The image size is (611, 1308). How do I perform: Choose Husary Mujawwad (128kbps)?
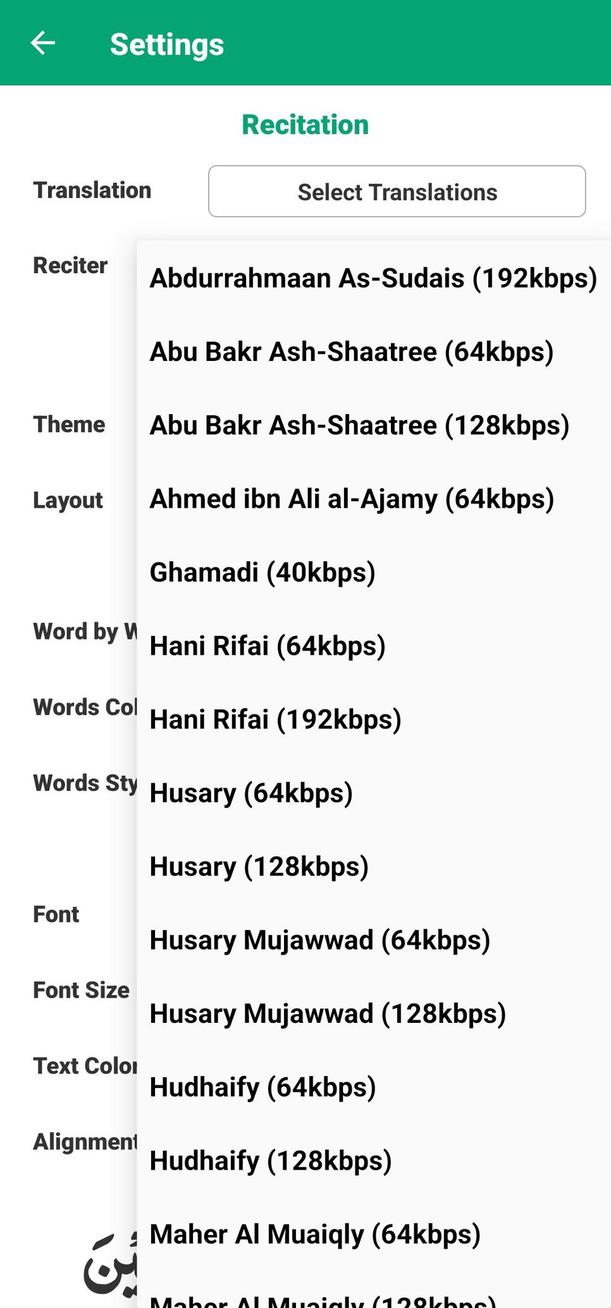click(327, 1013)
